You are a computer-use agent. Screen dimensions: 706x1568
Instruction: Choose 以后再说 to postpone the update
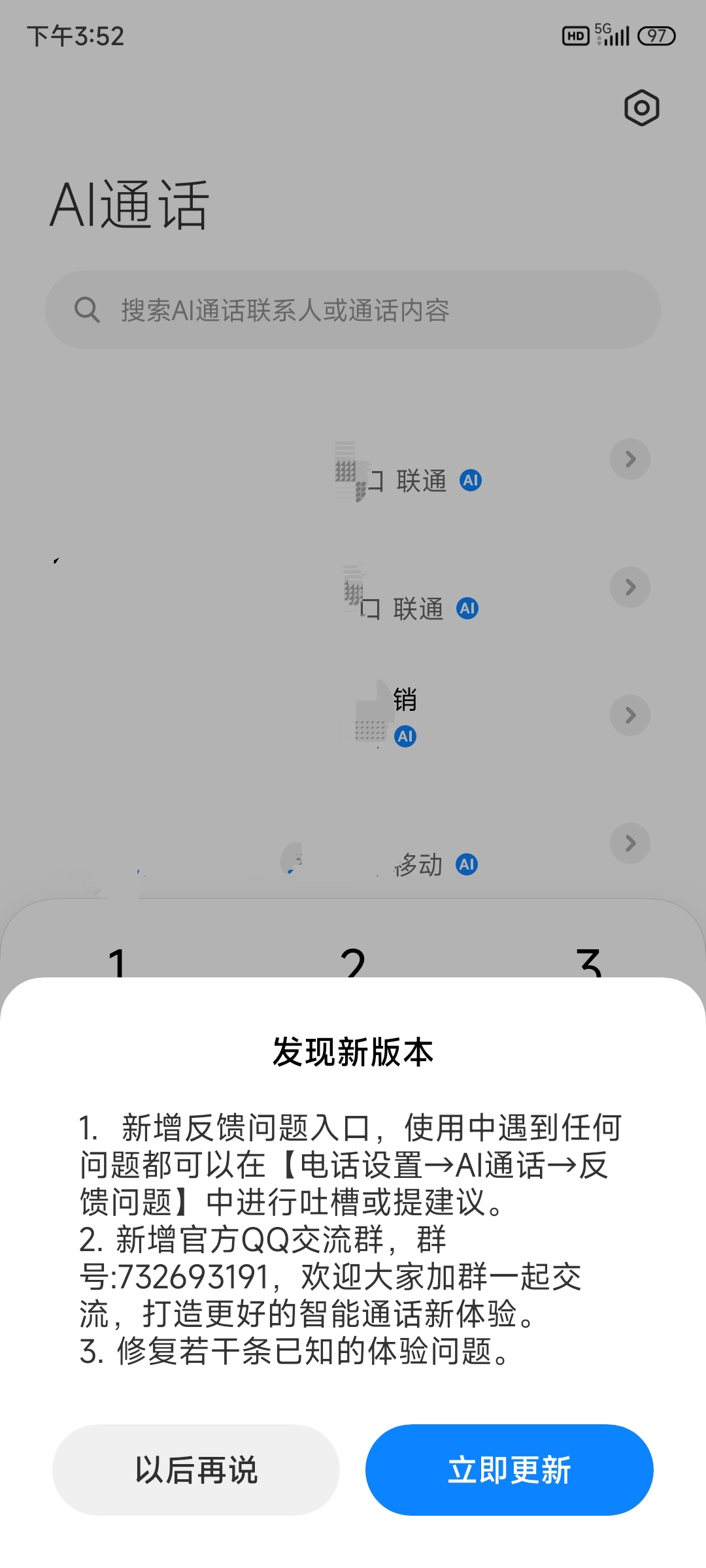point(196,1469)
